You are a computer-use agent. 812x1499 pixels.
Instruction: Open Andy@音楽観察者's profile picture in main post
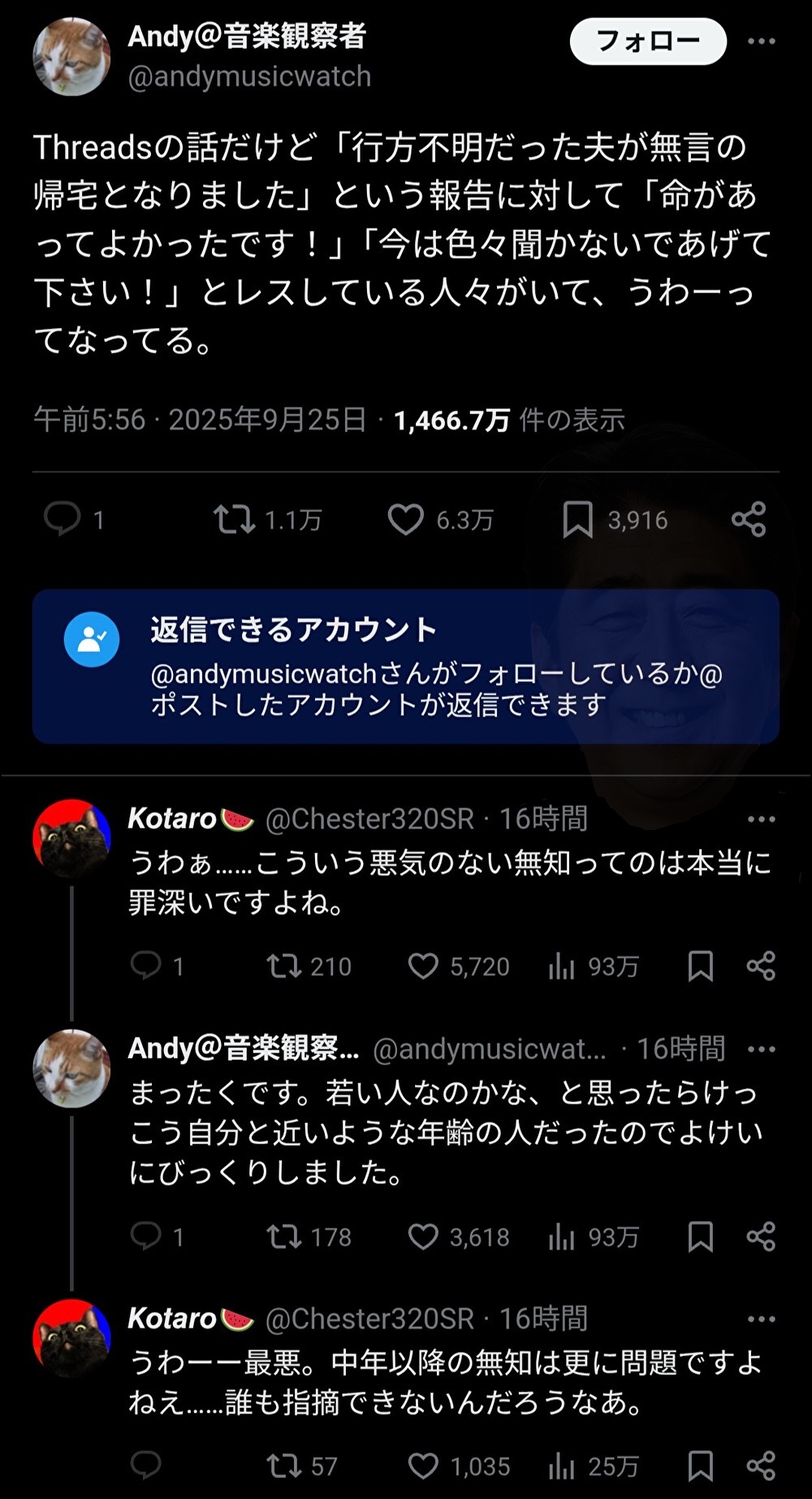(71, 57)
